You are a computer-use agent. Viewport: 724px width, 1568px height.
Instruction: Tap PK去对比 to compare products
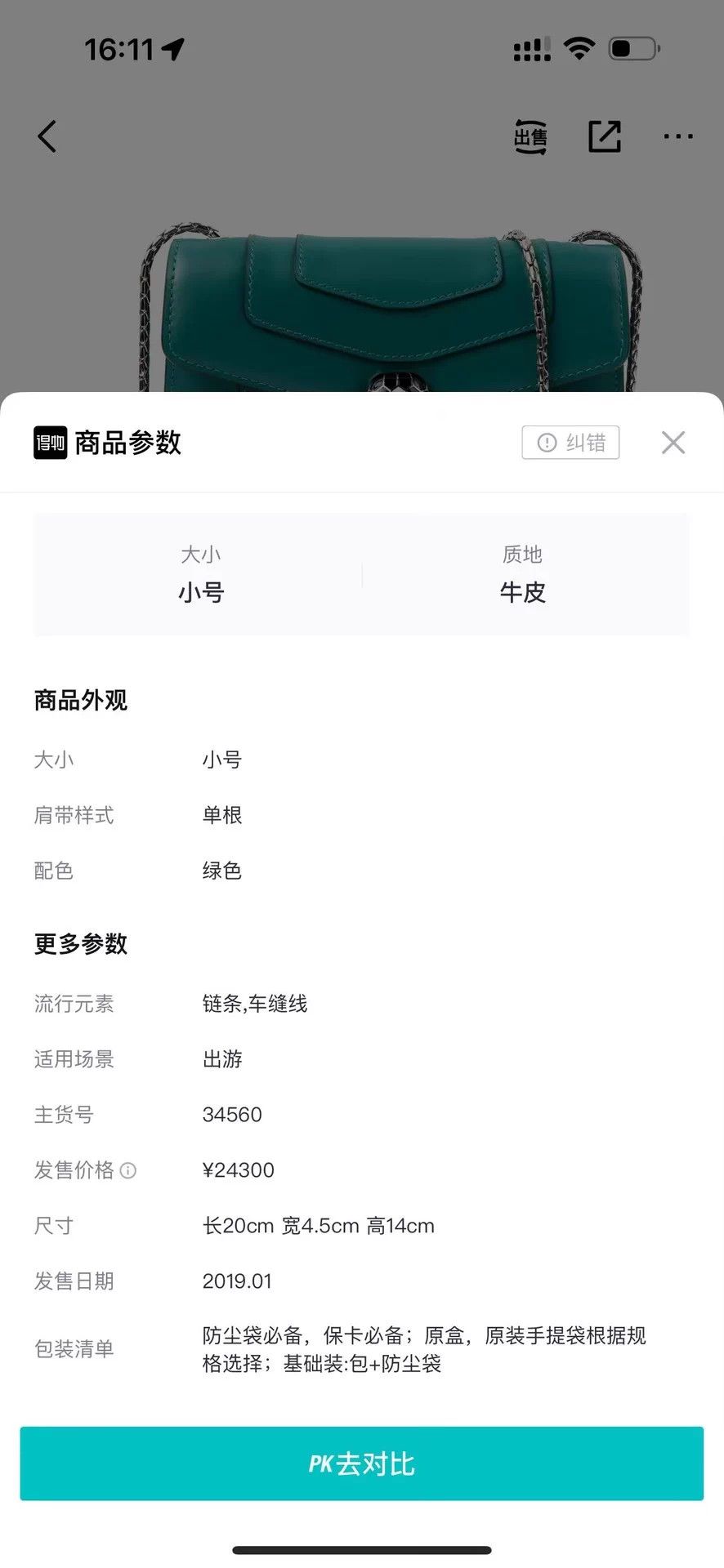coord(362,1463)
